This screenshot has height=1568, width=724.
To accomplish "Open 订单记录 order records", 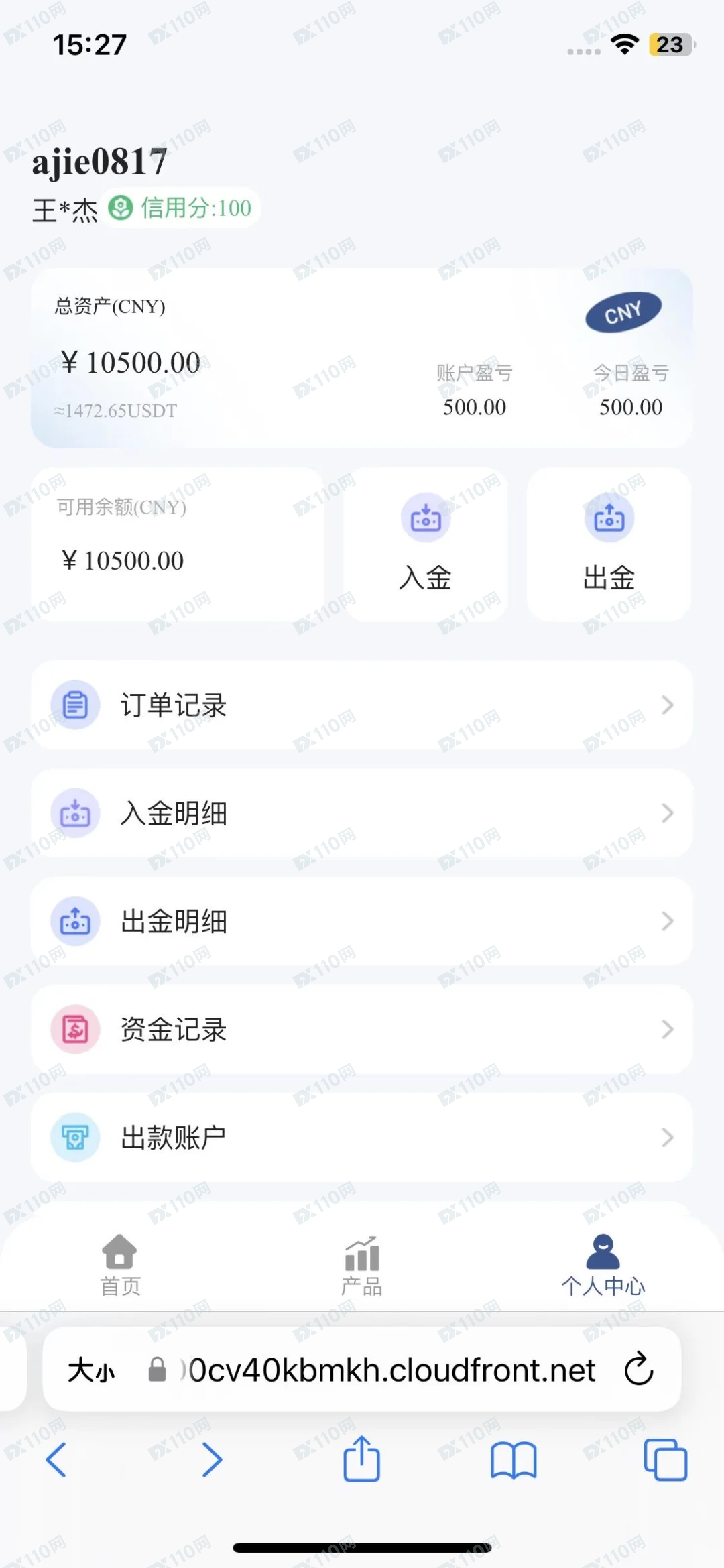I will (362, 705).
